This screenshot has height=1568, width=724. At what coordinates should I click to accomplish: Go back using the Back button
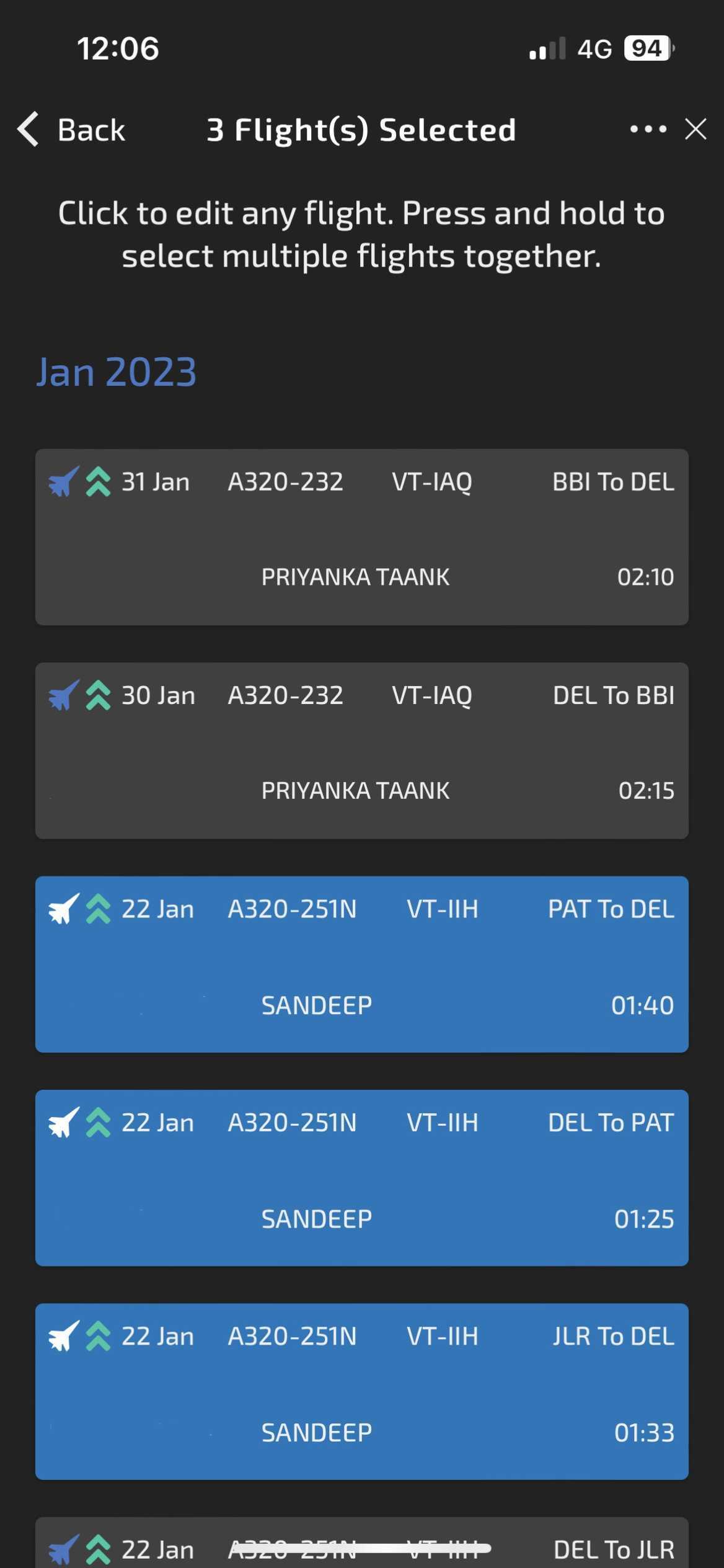click(x=71, y=130)
